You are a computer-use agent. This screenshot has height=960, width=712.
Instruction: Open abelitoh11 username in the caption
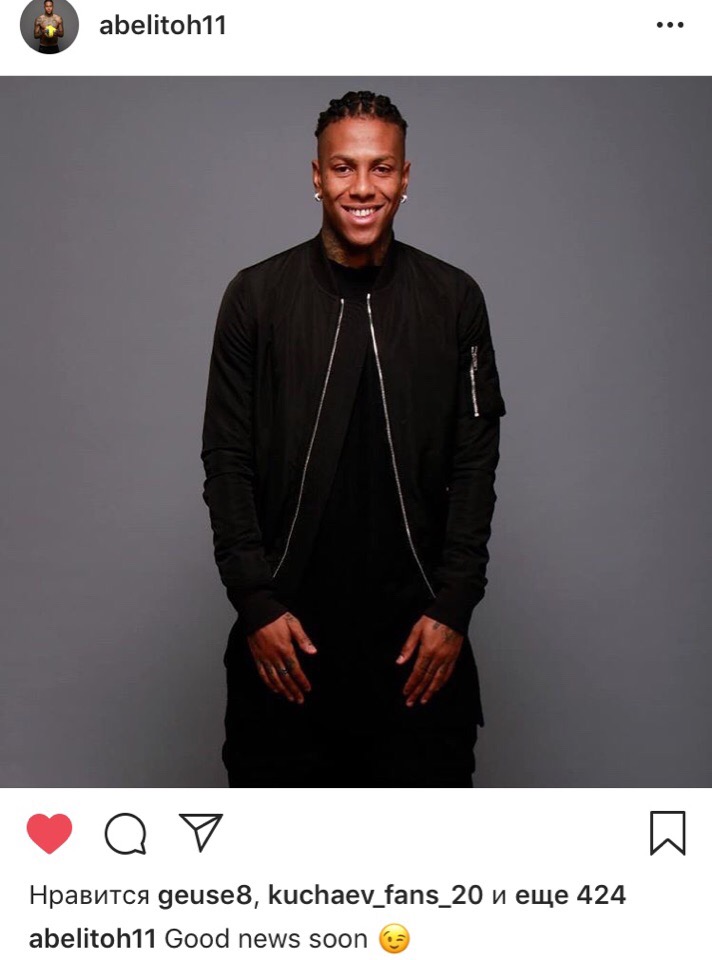tap(92, 940)
